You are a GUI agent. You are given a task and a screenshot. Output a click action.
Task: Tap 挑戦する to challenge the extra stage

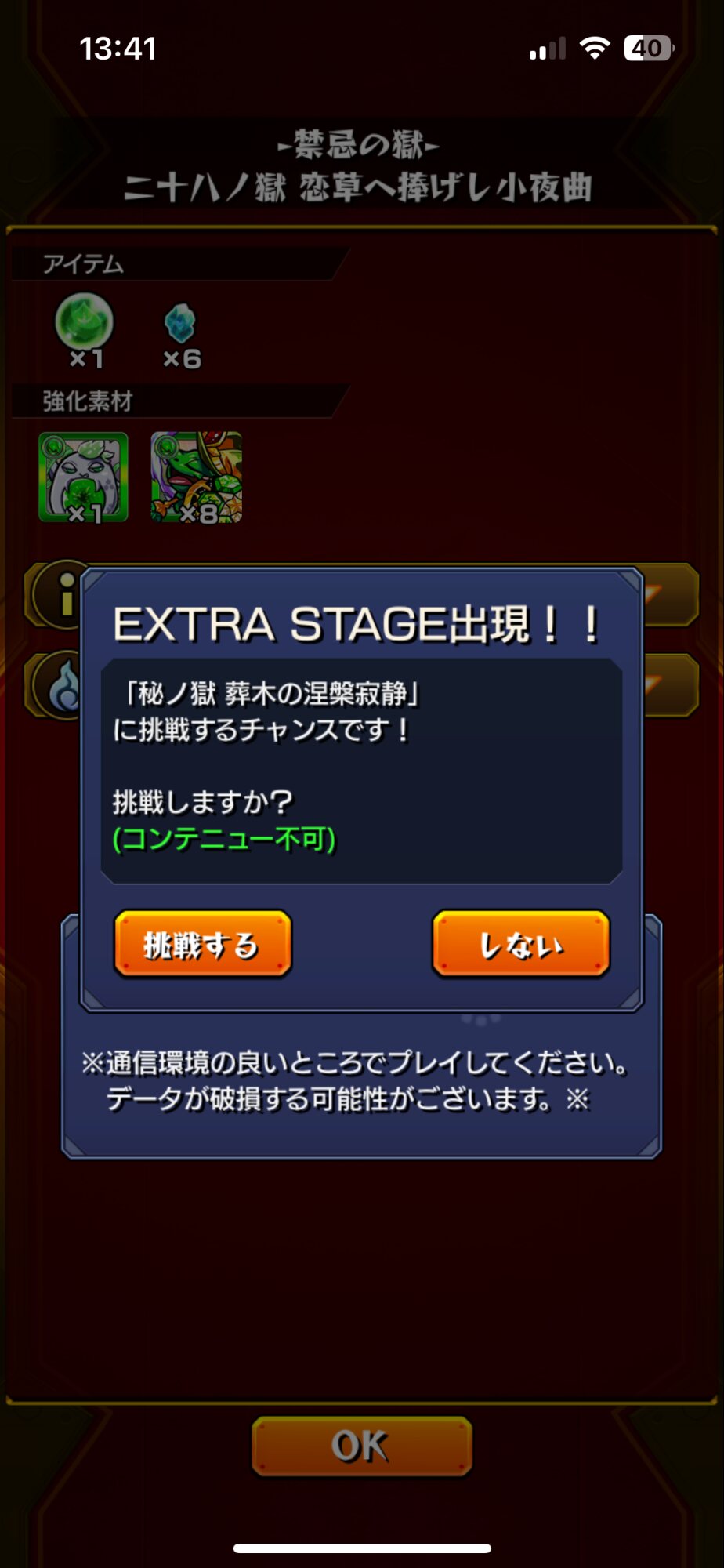point(203,944)
